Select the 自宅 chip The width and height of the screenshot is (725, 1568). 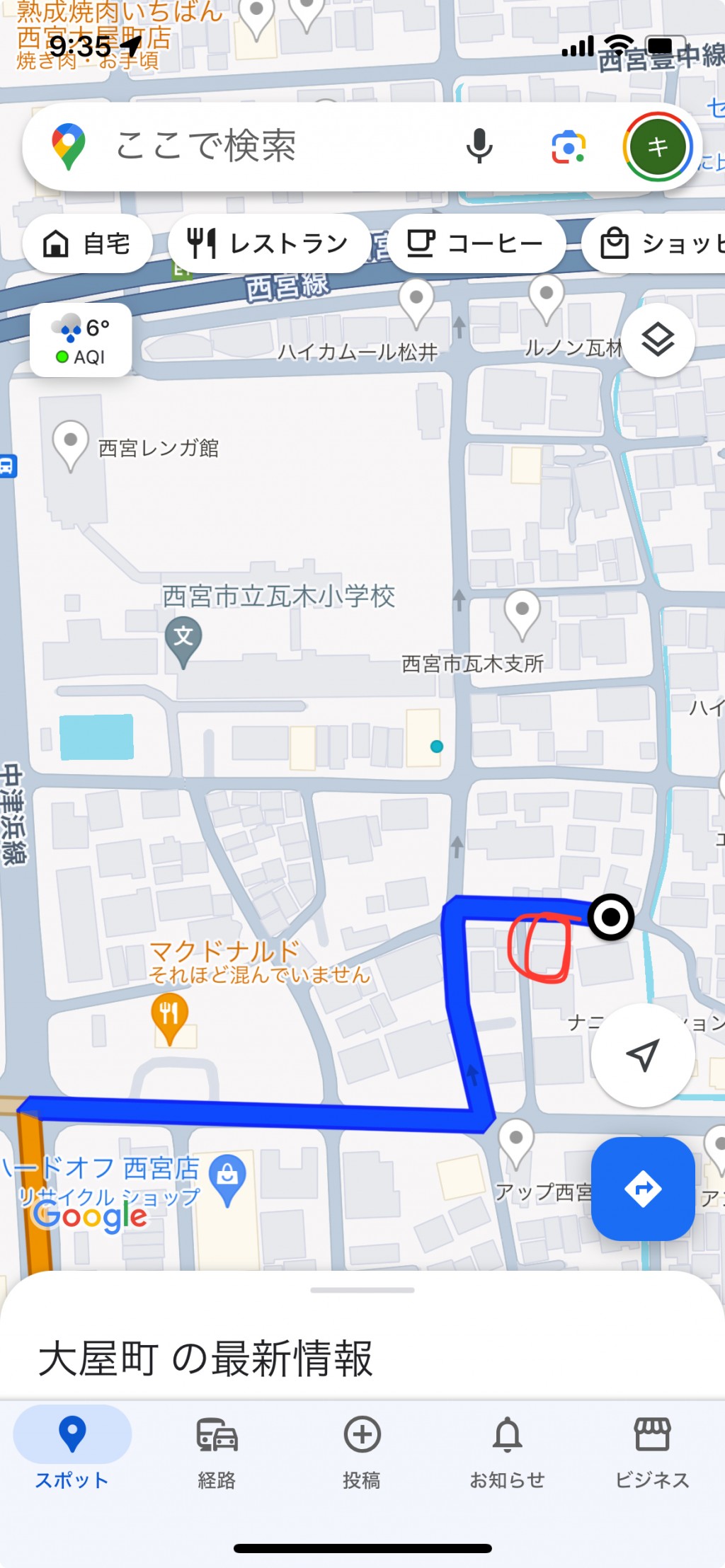click(88, 243)
